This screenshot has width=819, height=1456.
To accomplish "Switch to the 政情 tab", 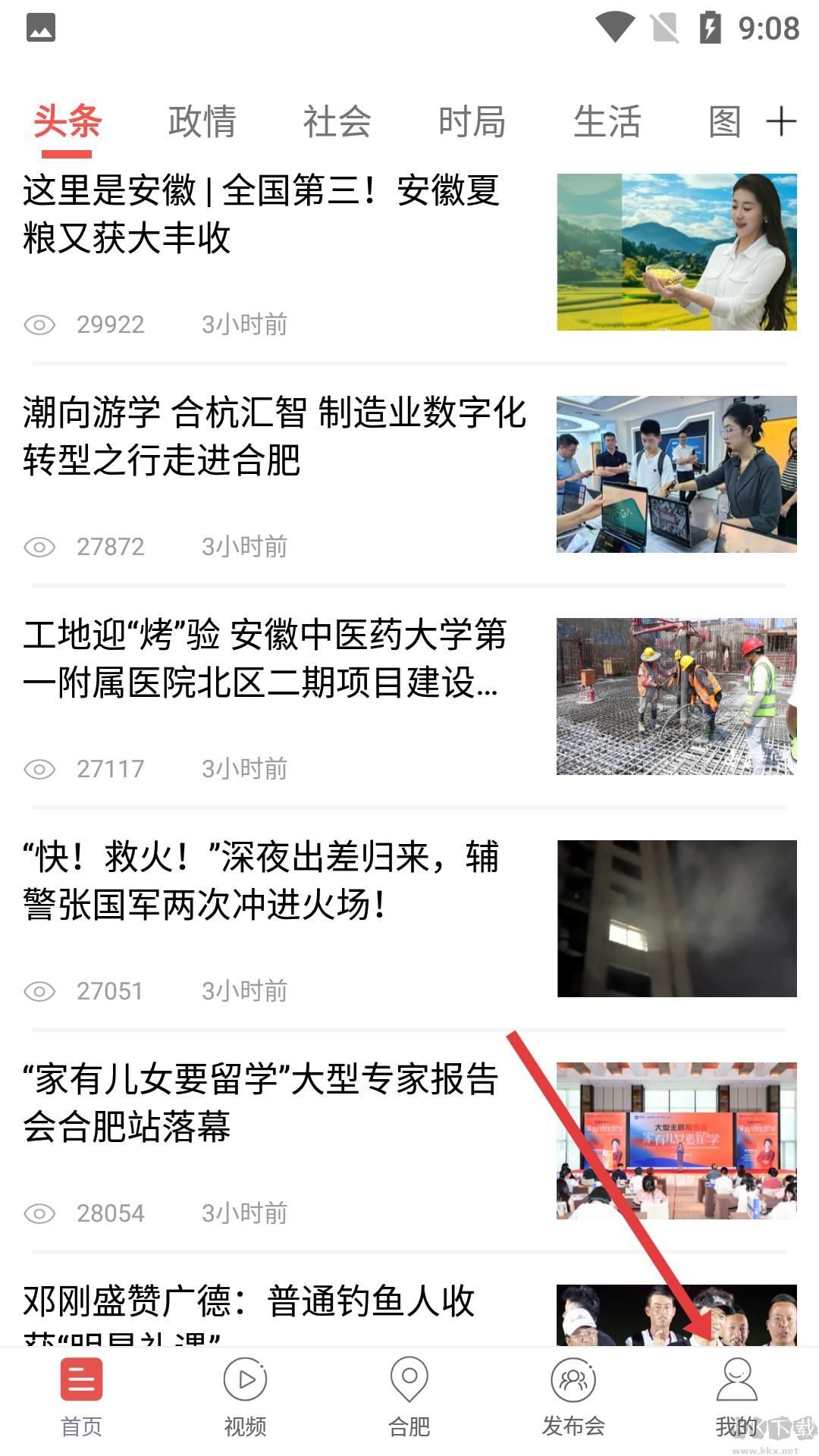I will 202,121.
